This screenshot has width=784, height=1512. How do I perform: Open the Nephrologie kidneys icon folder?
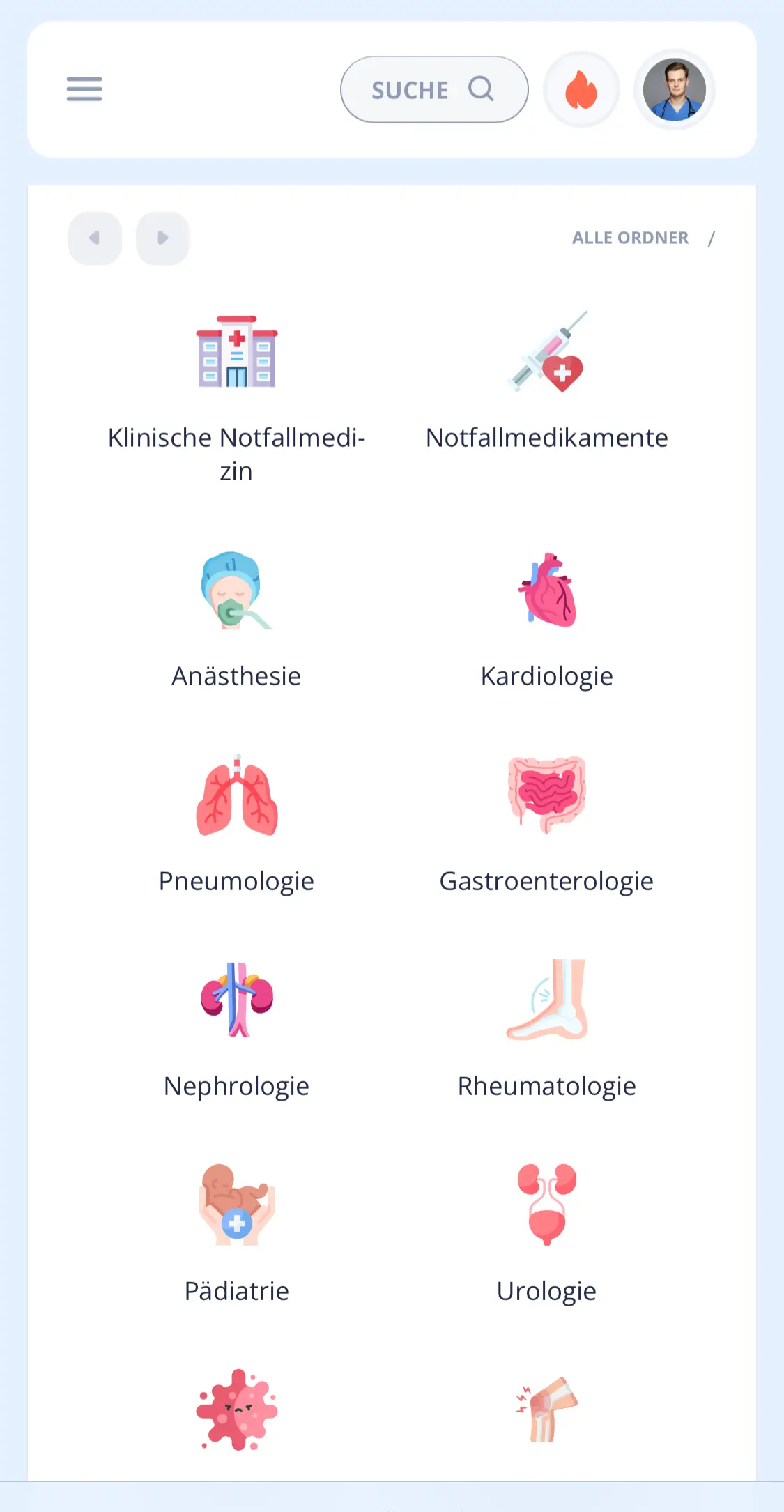coord(237,1002)
